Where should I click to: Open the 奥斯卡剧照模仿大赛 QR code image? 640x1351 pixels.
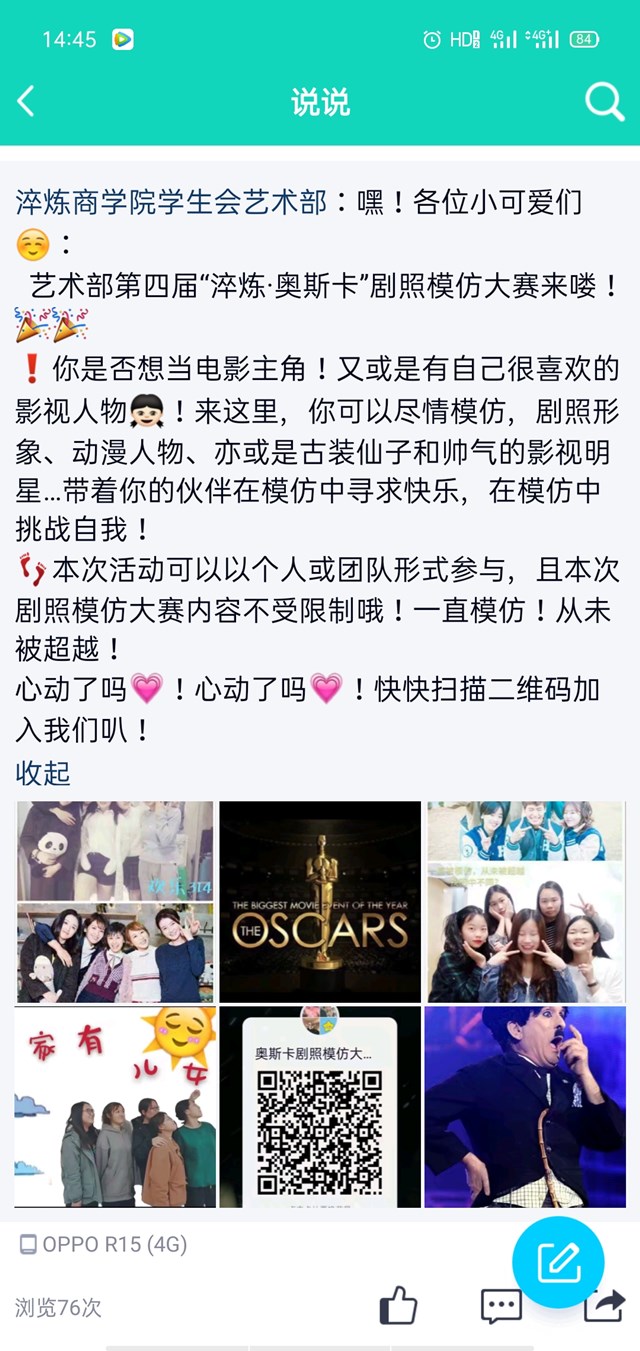320,1107
